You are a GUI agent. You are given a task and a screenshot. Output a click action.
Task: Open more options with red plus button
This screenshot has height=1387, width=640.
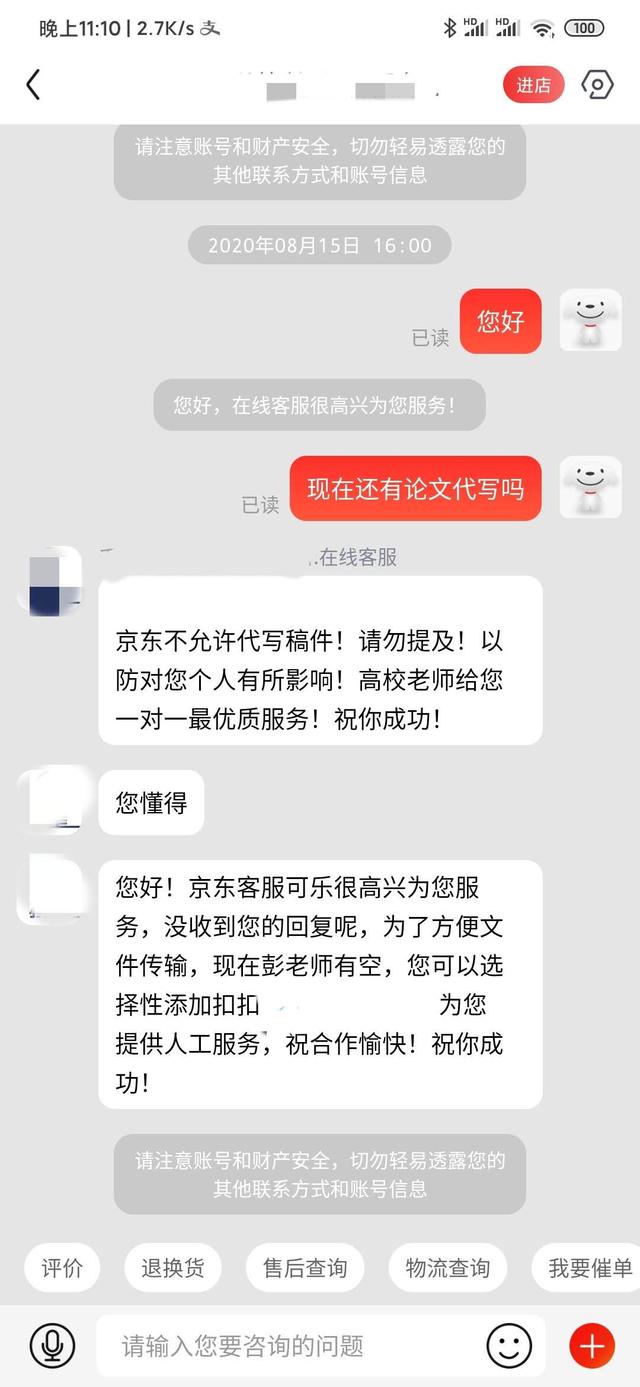click(x=592, y=1346)
